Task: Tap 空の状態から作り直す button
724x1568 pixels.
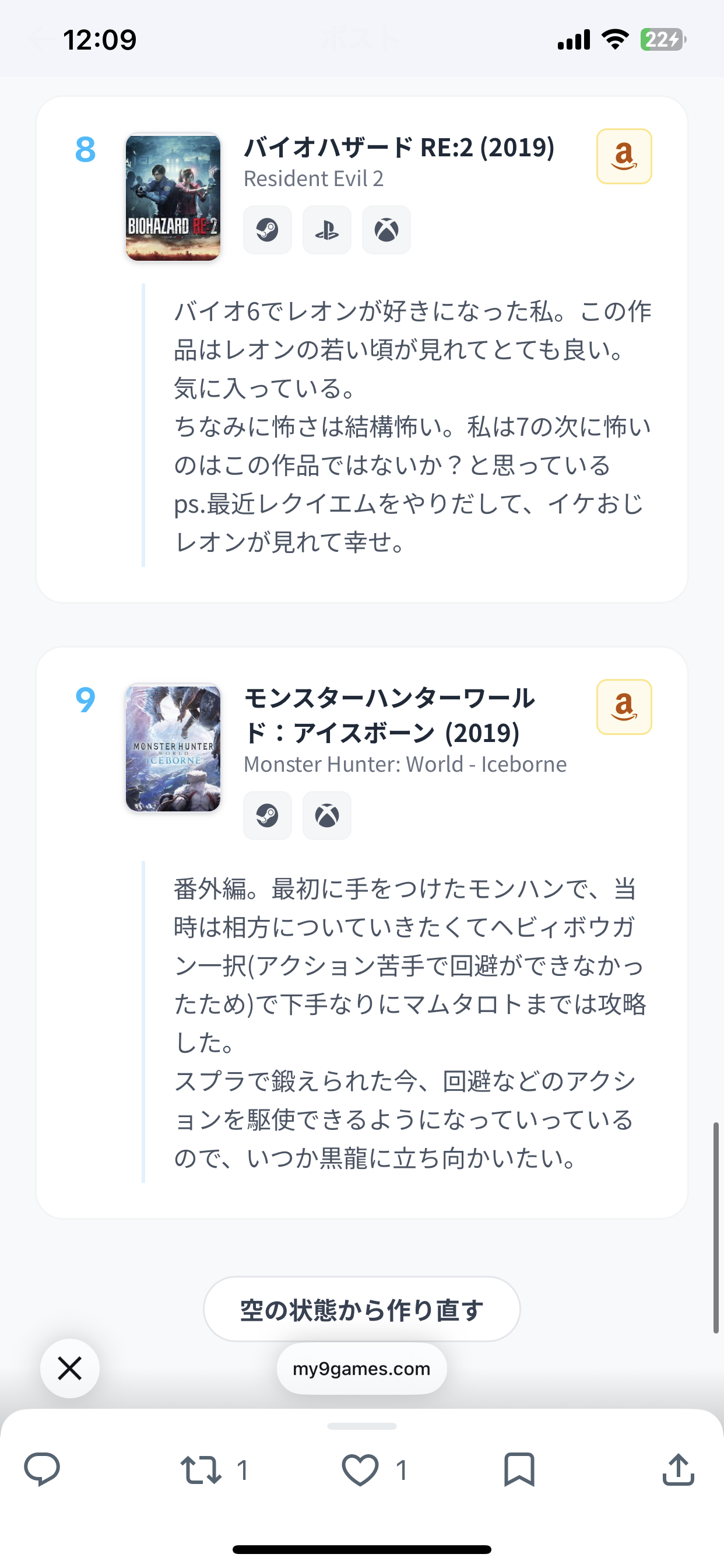Action: point(361,1308)
